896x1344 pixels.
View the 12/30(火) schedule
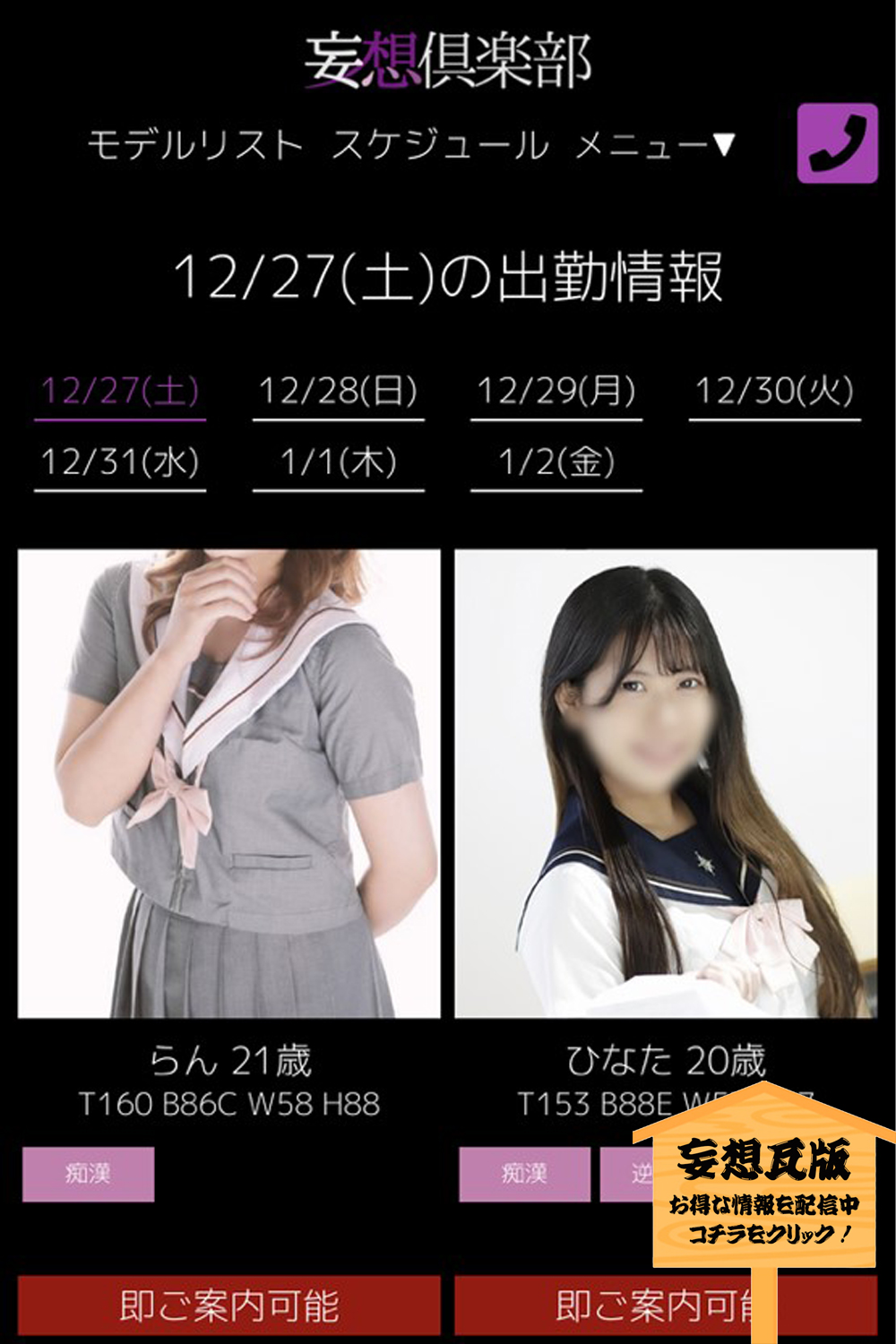pos(774,392)
